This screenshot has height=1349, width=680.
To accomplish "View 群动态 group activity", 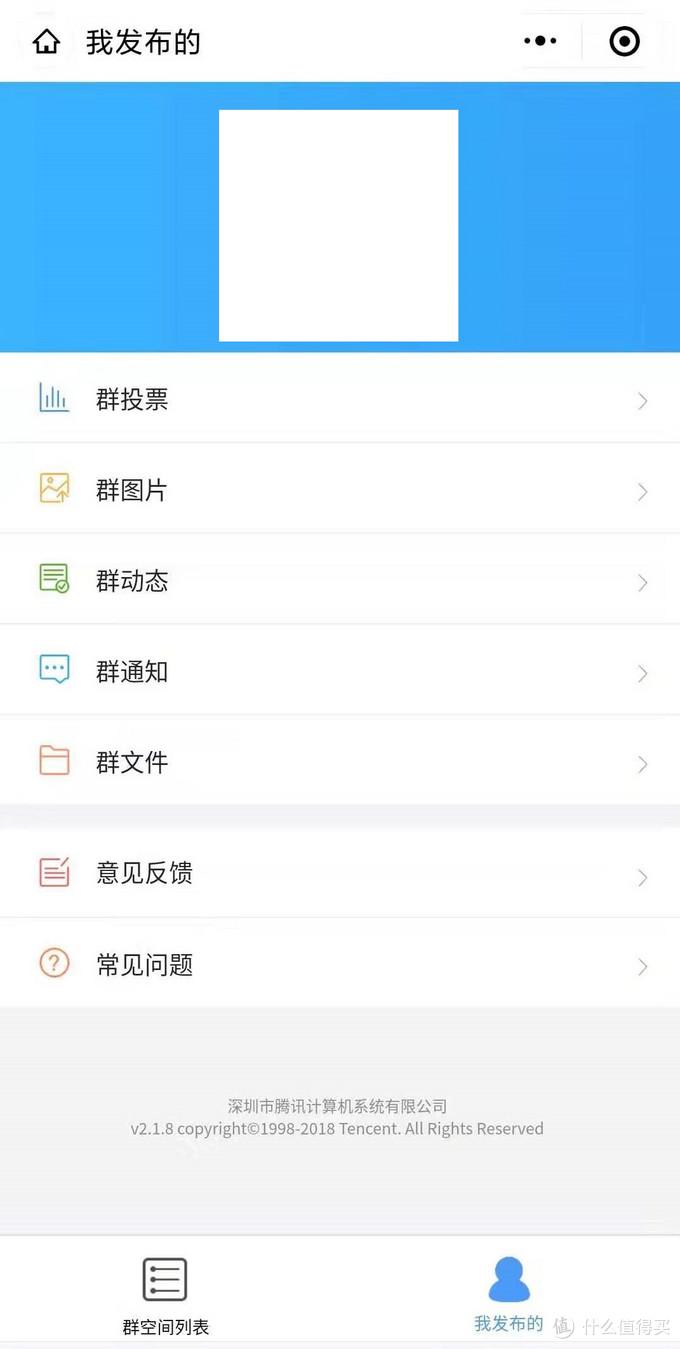I will [x=340, y=580].
